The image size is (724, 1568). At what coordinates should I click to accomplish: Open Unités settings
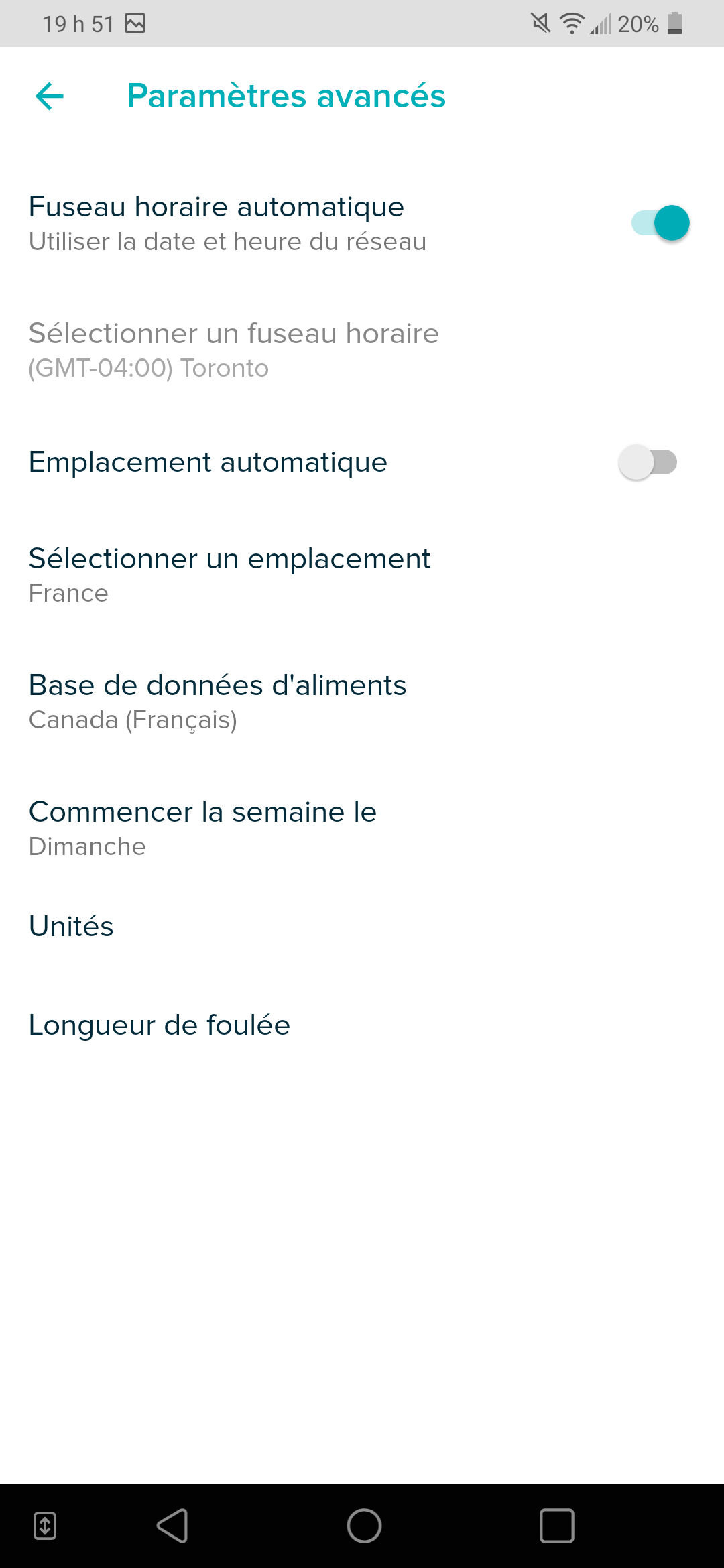click(71, 927)
